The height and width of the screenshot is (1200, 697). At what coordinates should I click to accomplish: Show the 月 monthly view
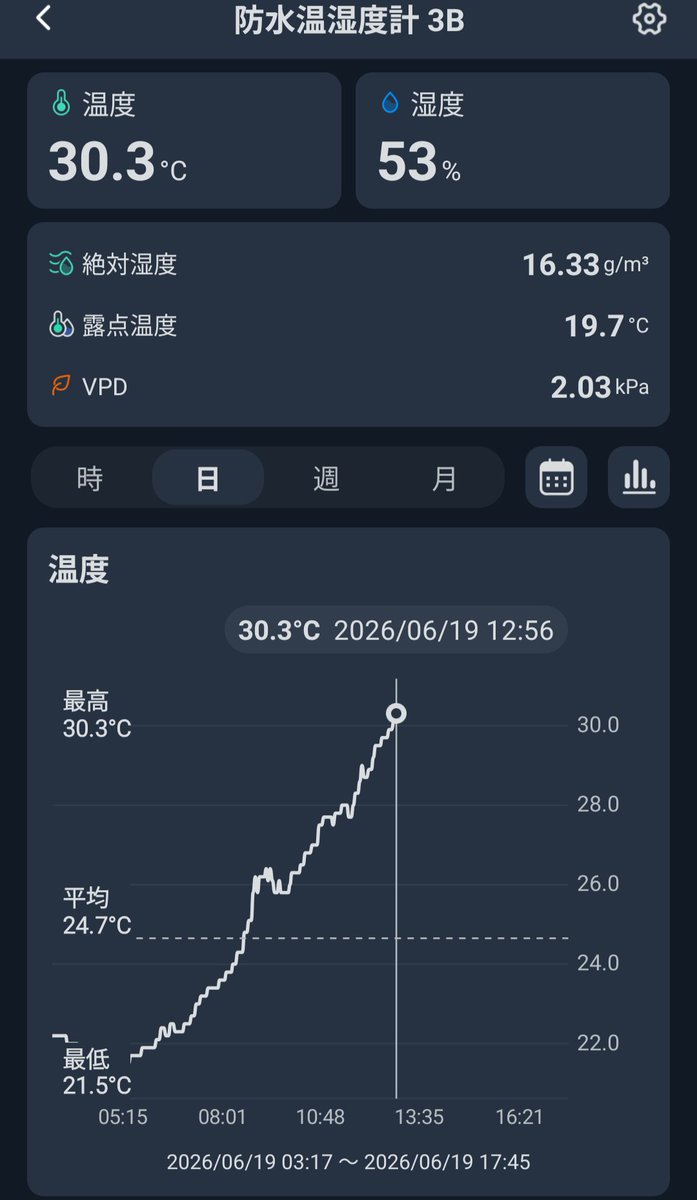(x=444, y=479)
